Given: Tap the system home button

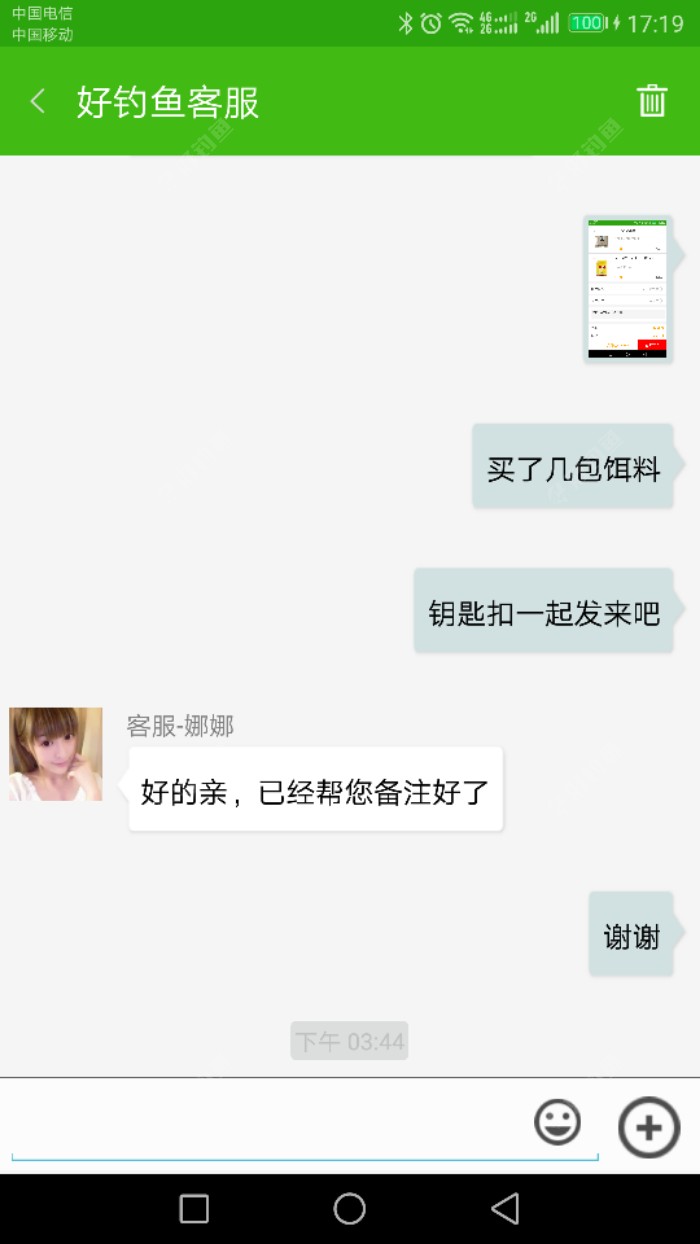Looking at the screenshot, I should [x=349, y=1209].
